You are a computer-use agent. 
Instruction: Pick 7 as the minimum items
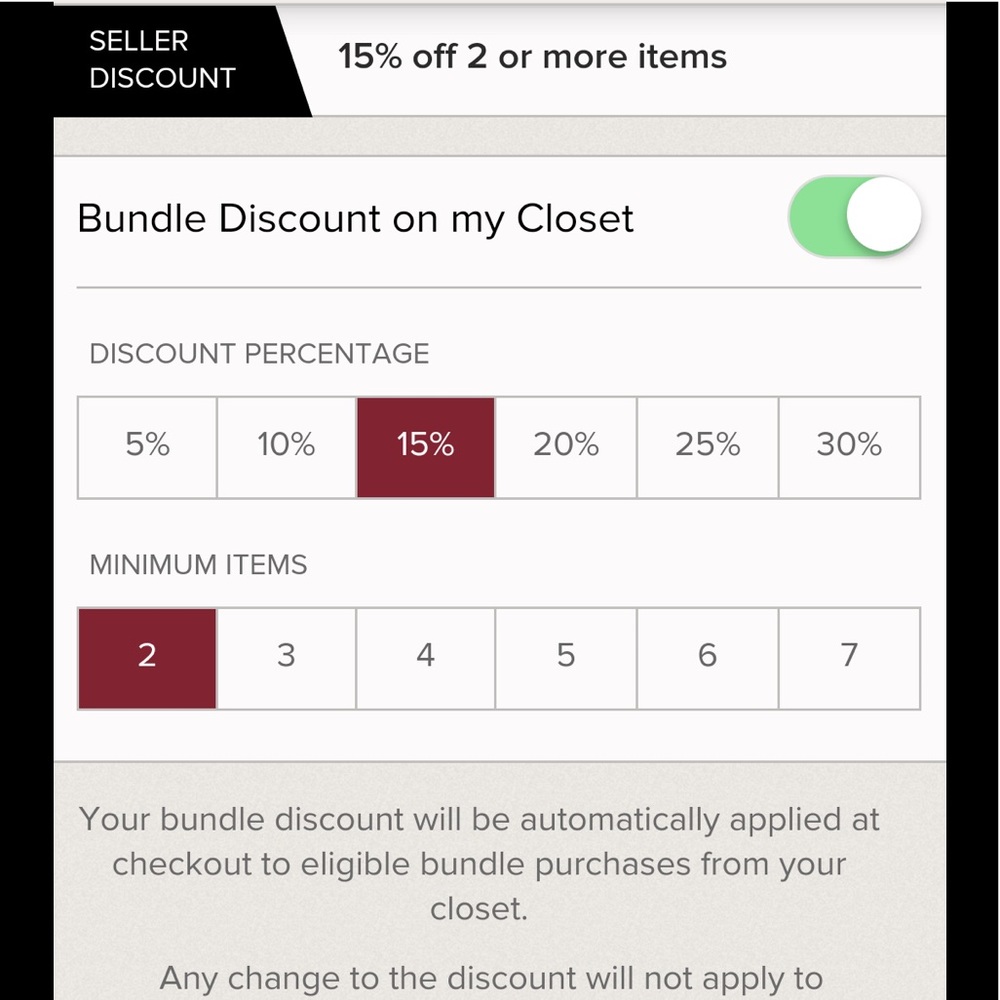tap(849, 657)
